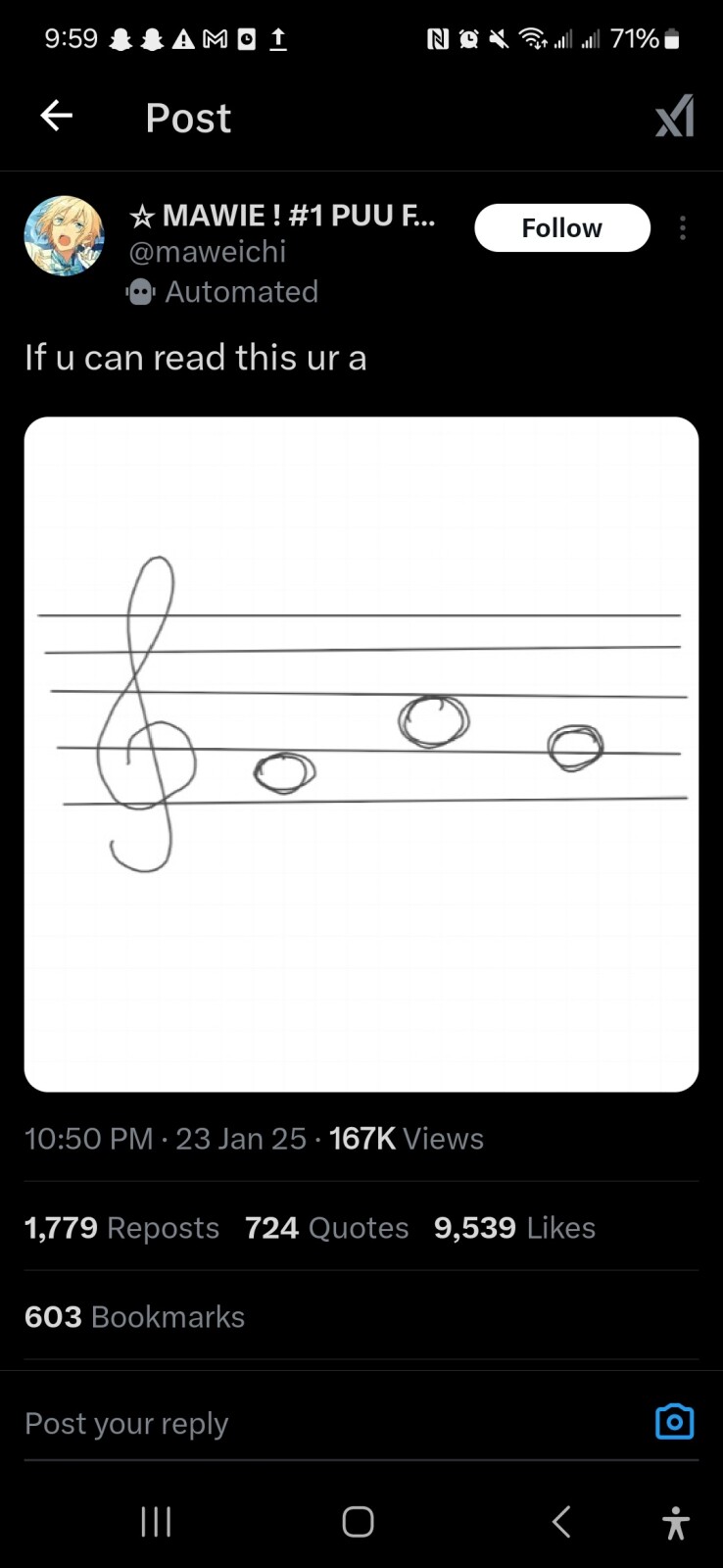Image resolution: width=723 pixels, height=1568 pixels.
Task: Attach a photo using the camera icon
Action: pos(674,1422)
